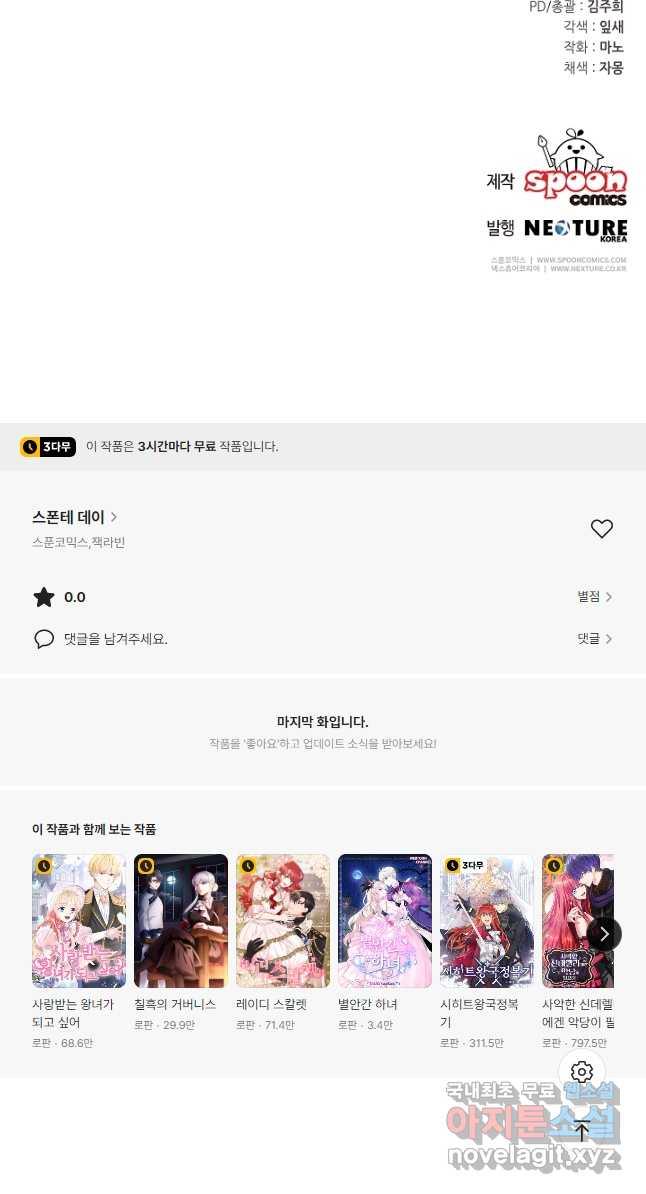Open viewer settings gear
The image size is (646, 1194).
582,1073
